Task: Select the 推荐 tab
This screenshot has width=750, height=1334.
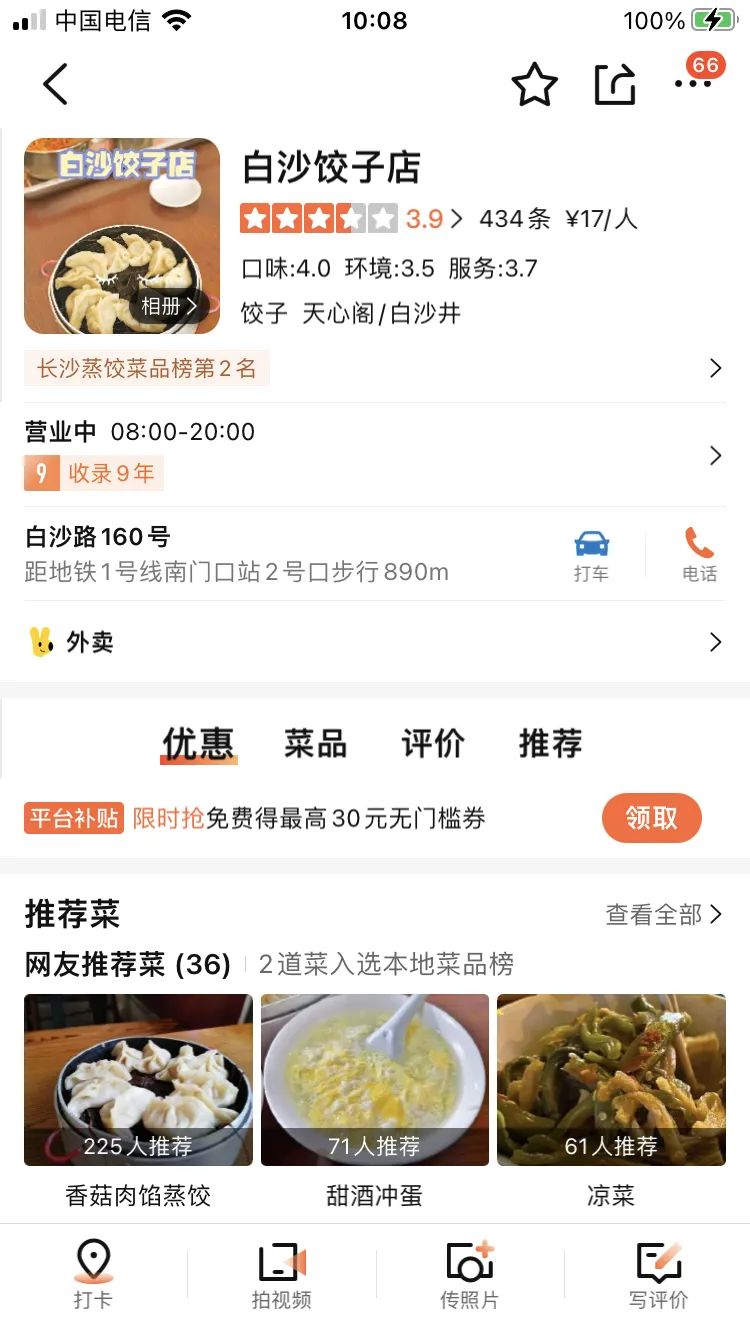Action: (550, 744)
